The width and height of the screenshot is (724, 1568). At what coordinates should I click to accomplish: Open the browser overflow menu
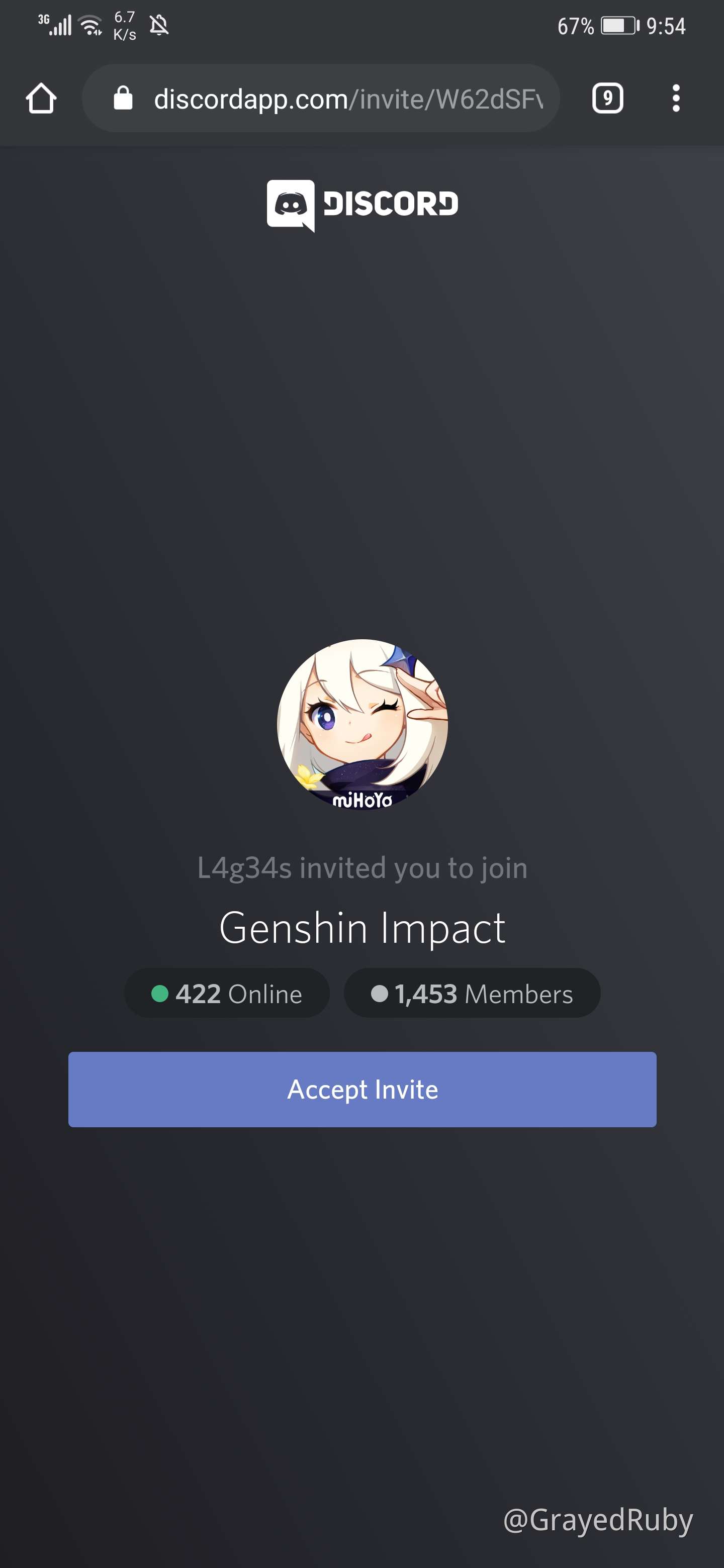coord(675,99)
